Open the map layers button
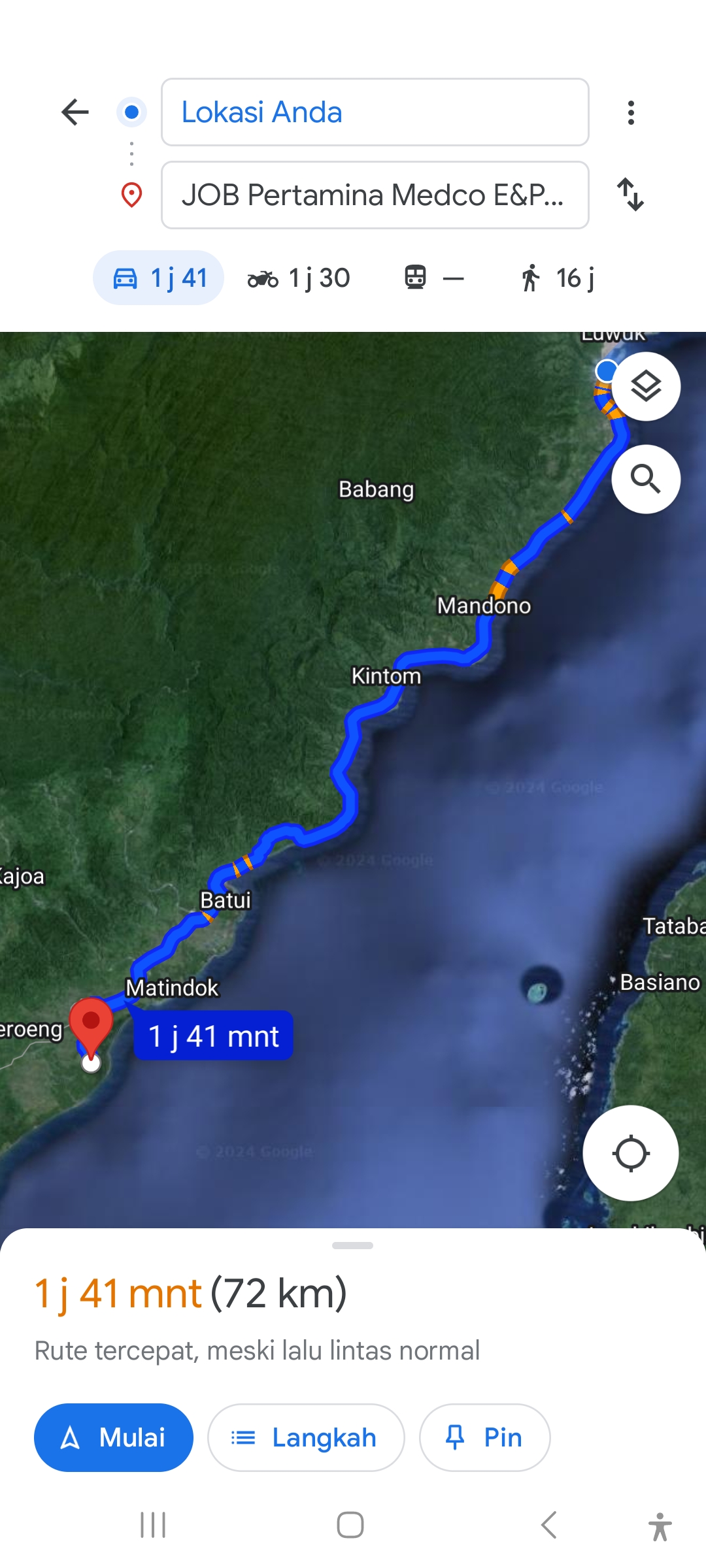This screenshot has height=1568, width=706. click(x=646, y=386)
